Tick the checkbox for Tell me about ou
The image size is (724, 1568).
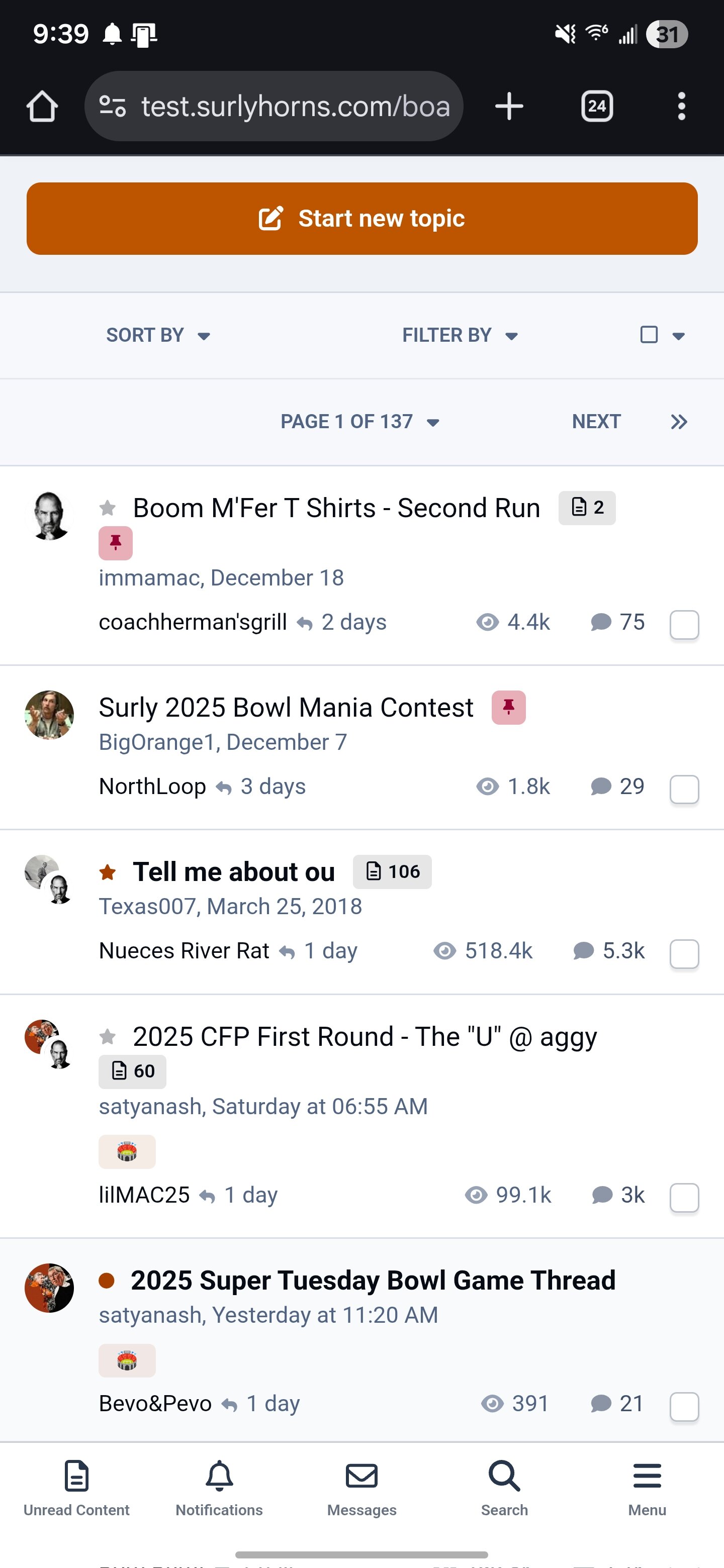(x=684, y=954)
